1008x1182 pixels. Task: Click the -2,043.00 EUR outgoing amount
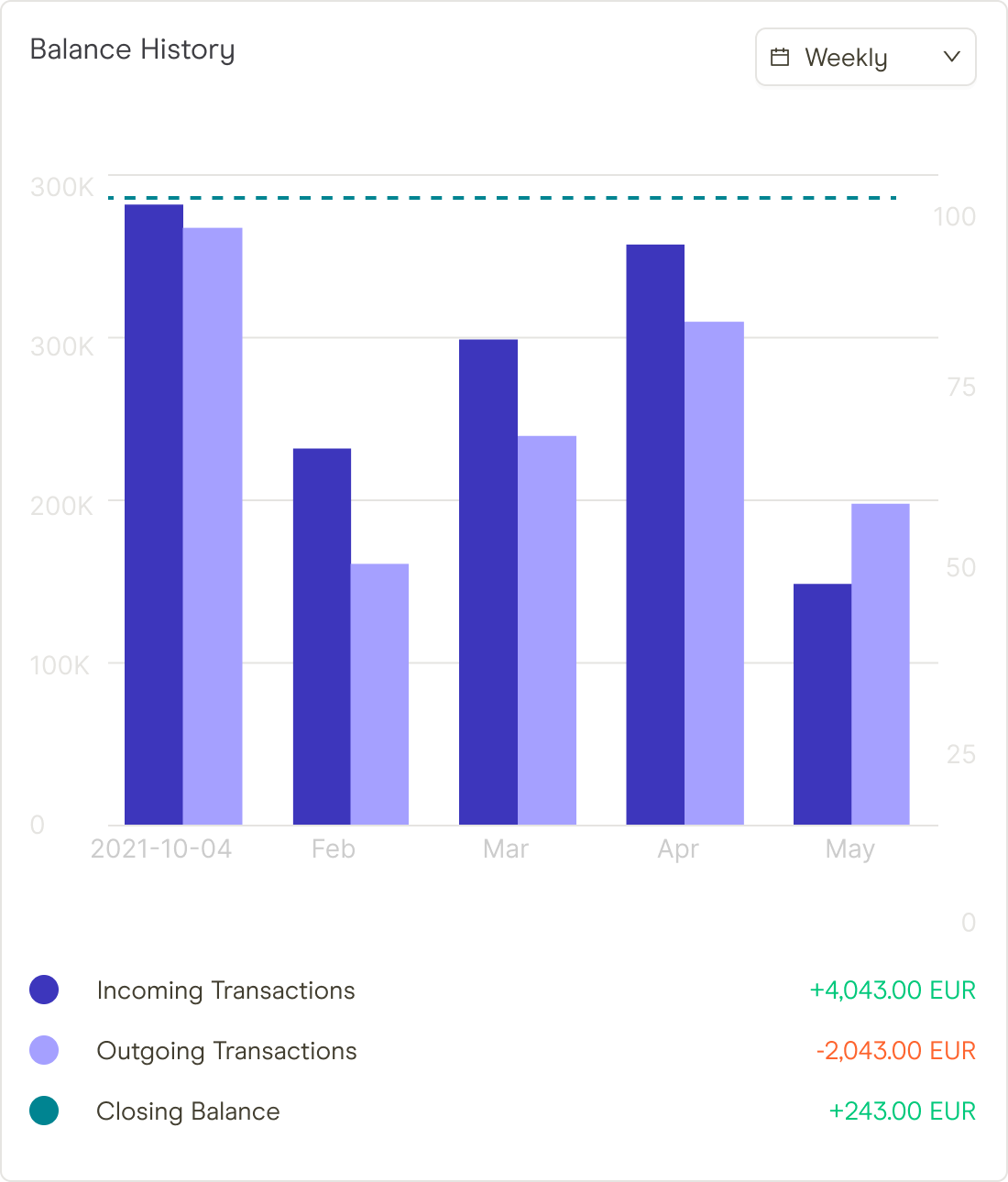pyautogui.click(x=894, y=1051)
